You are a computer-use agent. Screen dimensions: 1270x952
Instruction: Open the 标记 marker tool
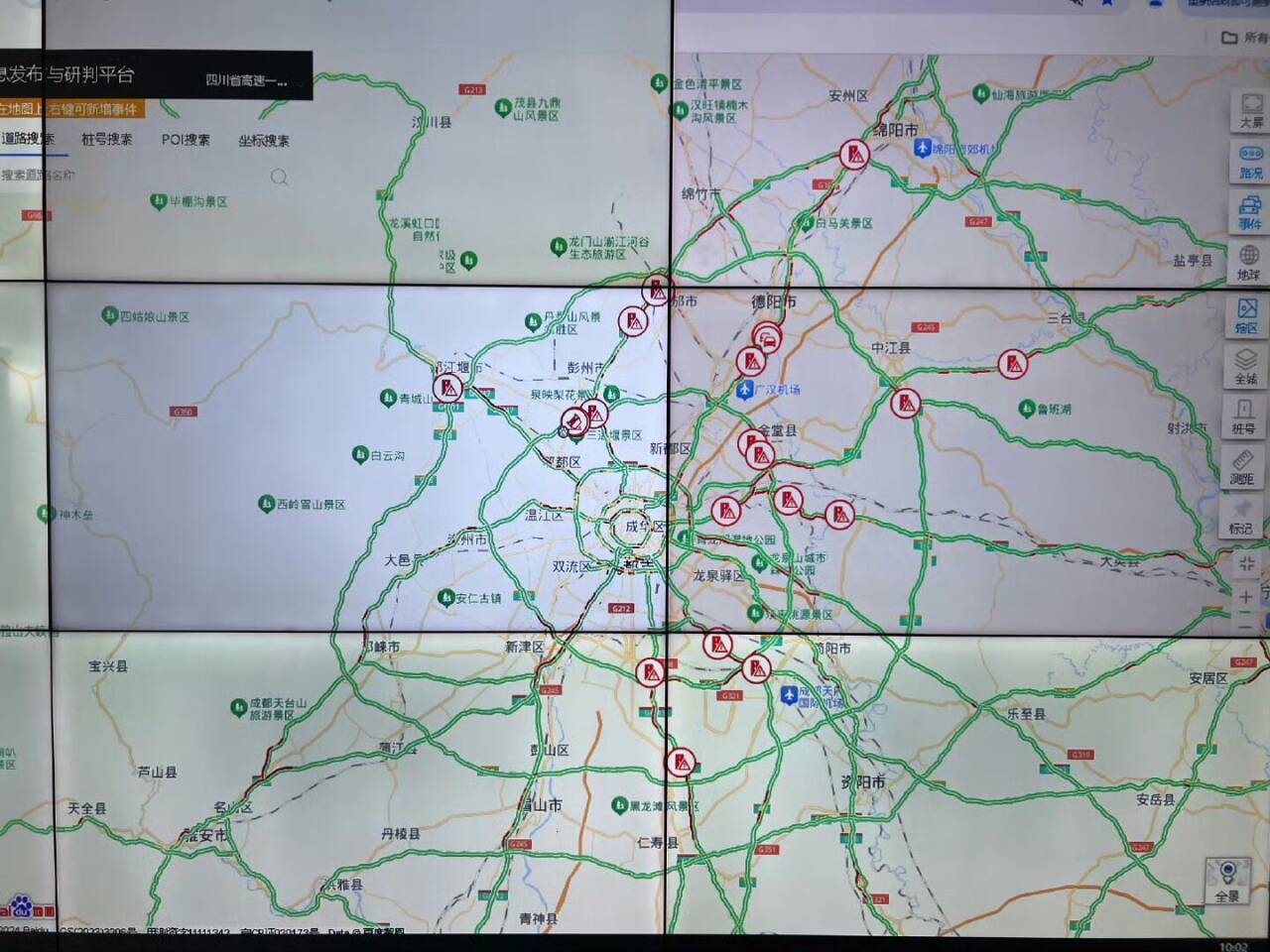point(1241,516)
